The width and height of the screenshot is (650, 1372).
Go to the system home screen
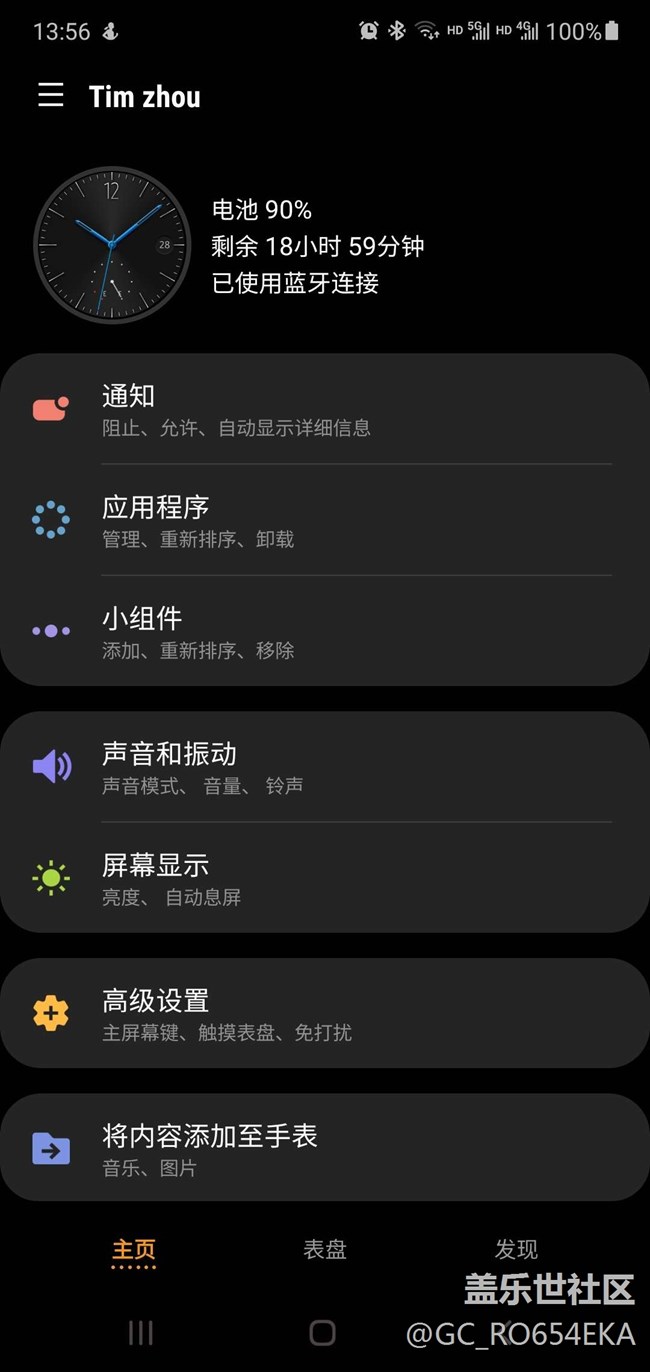[x=322, y=1332]
